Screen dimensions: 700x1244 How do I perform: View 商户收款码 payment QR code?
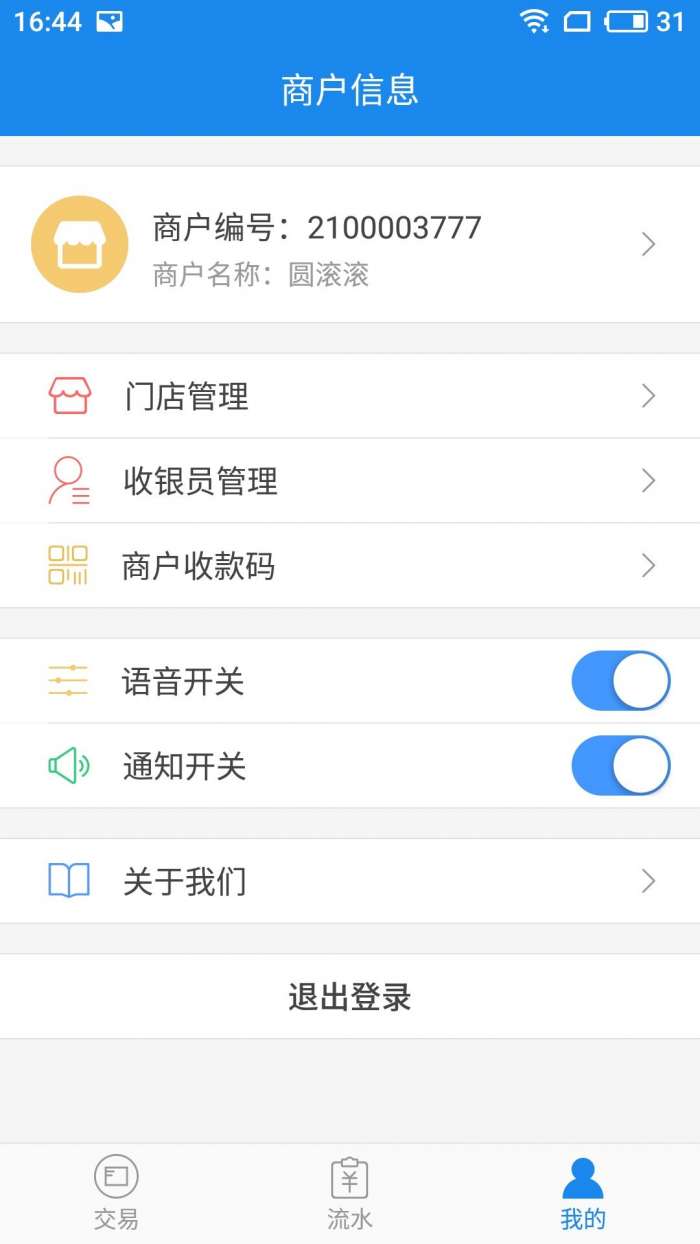(350, 566)
